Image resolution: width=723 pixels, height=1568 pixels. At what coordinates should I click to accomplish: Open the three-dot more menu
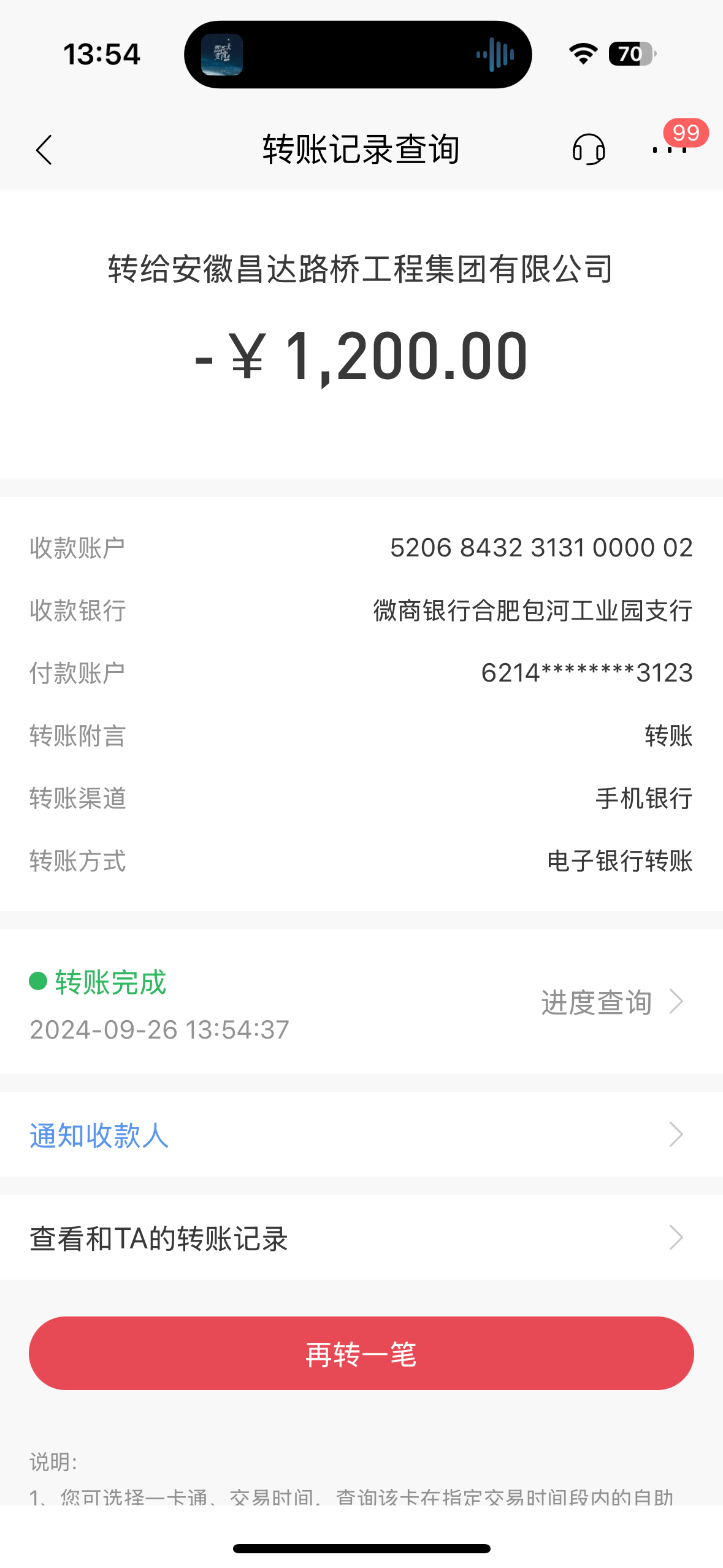point(670,150)
